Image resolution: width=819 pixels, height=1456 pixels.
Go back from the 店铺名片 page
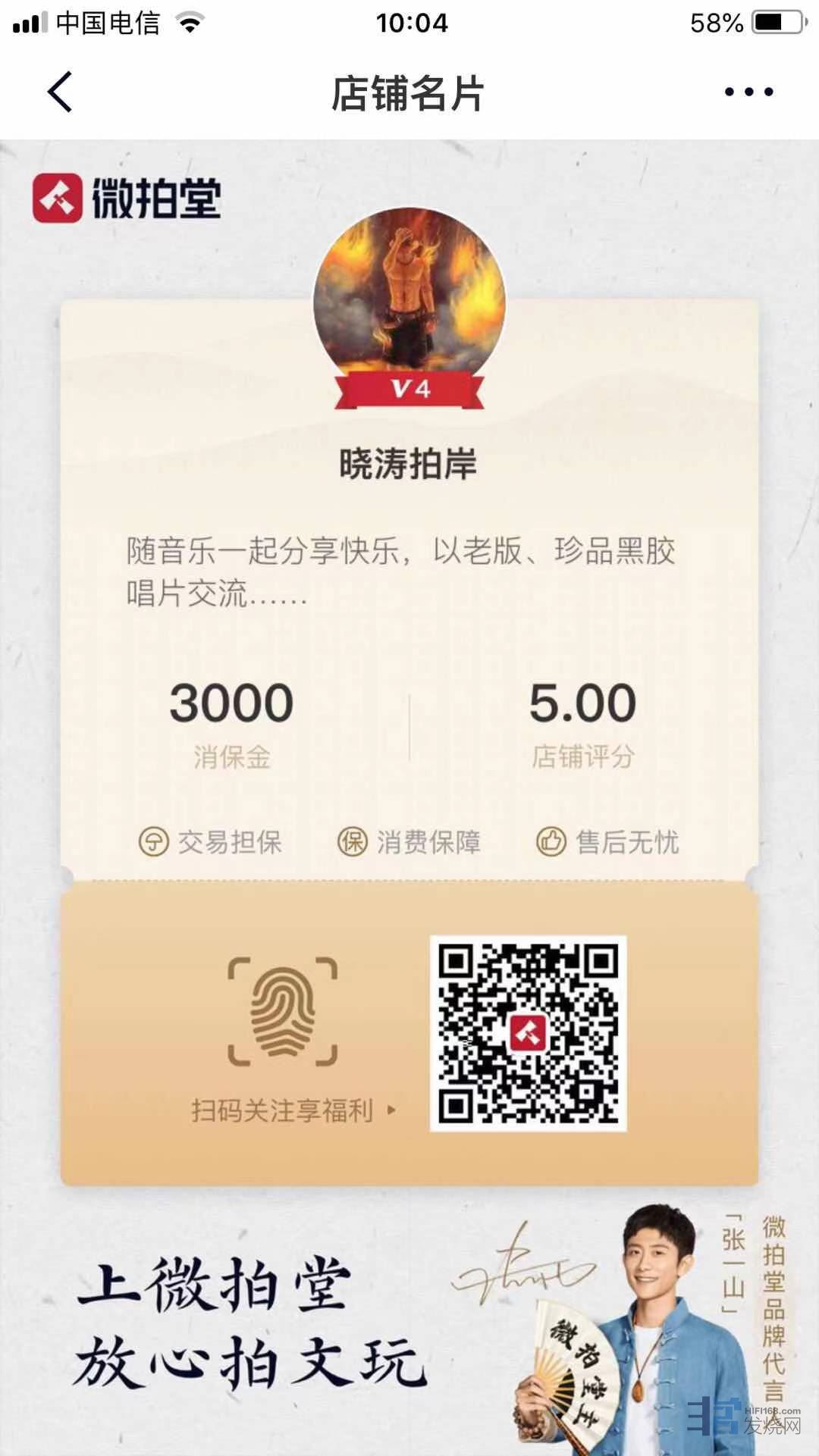coord(60,92)
